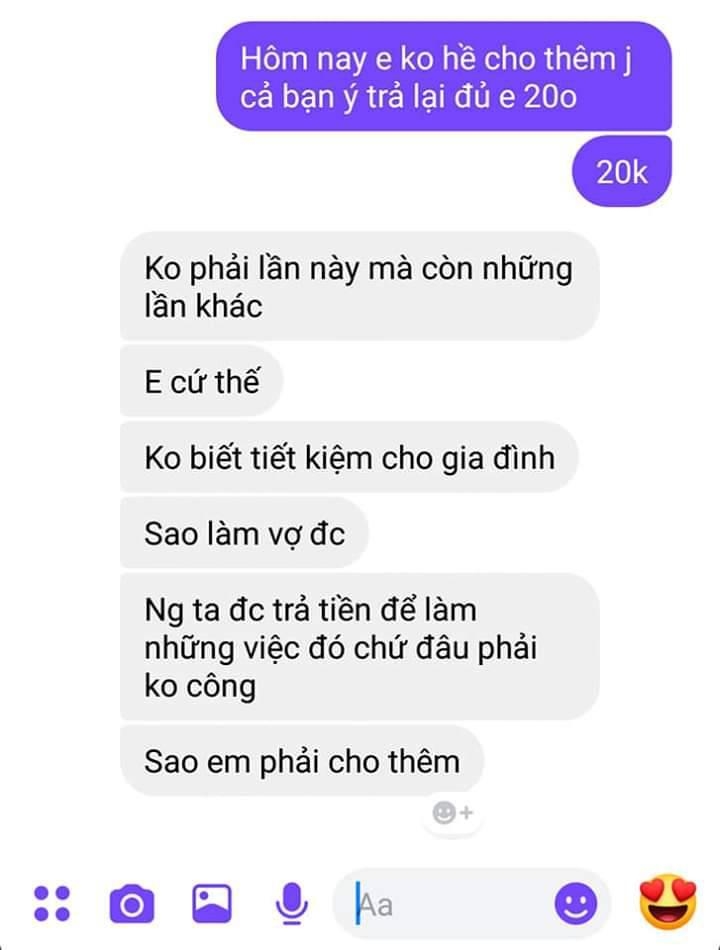Open the camera to take a photo
720x950 pixels.
(x=131, y=904)
